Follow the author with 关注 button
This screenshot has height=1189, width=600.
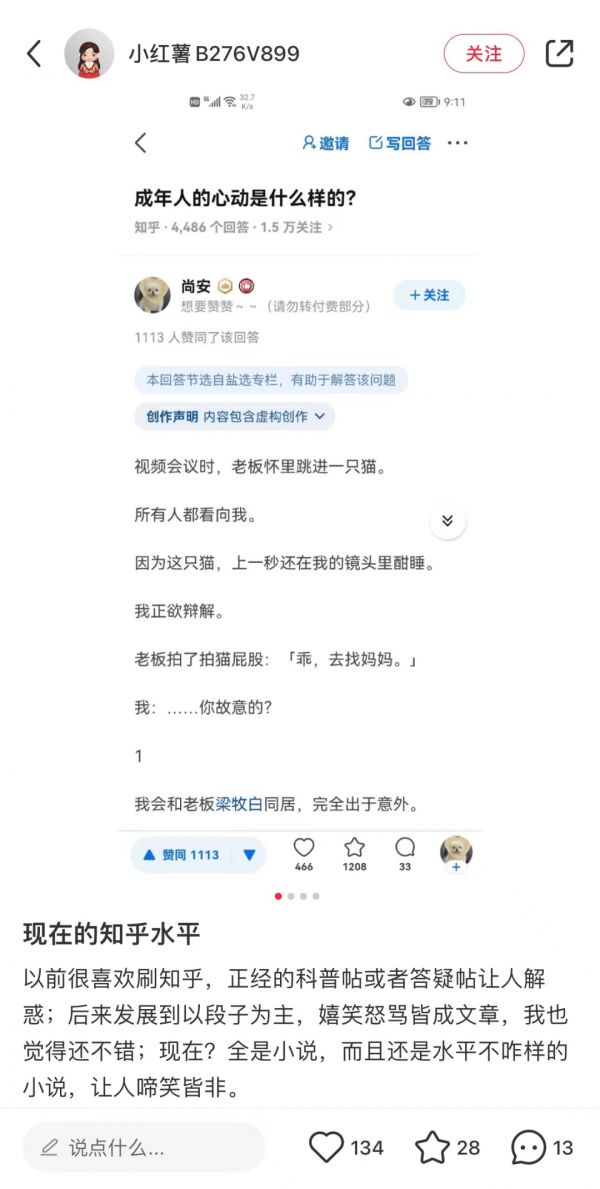click(x=484, y=54)
